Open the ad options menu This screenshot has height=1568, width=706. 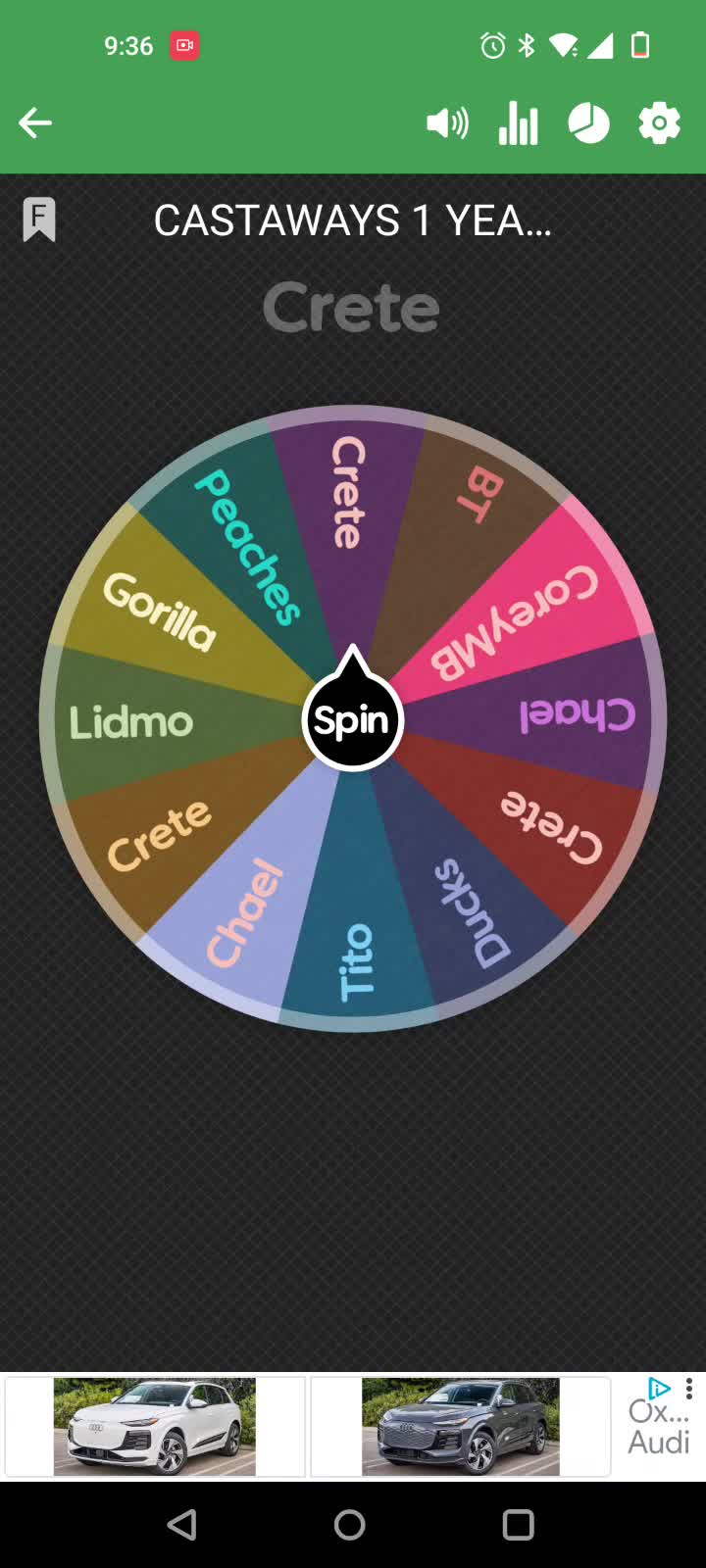click(x=689, y=1388)
